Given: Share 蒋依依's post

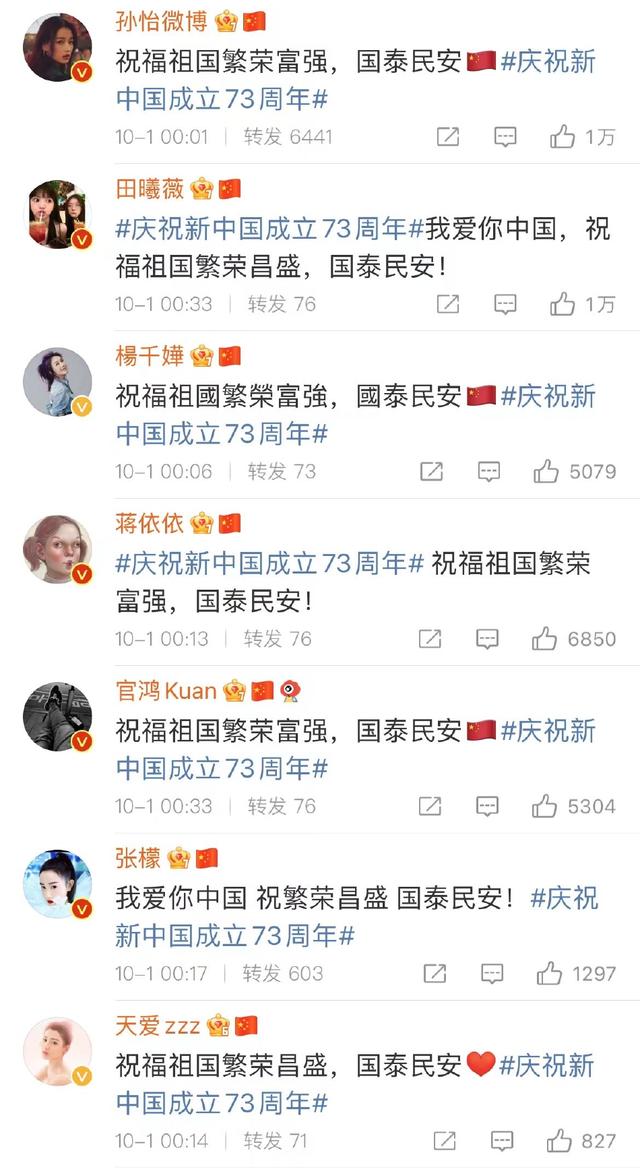Looking at the screenshot, I should 430,638.
